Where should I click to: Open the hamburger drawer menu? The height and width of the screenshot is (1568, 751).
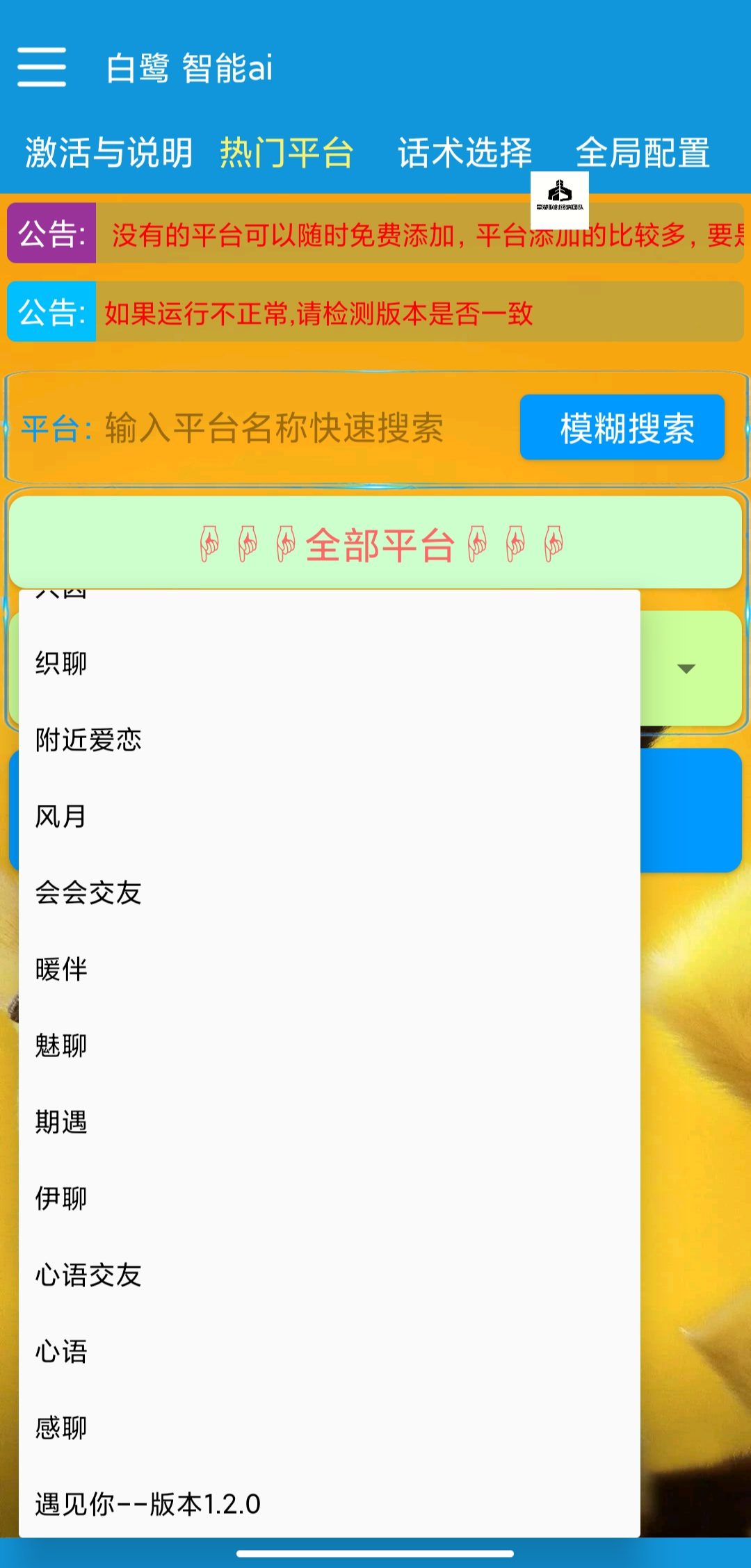[x=42, y=67]
